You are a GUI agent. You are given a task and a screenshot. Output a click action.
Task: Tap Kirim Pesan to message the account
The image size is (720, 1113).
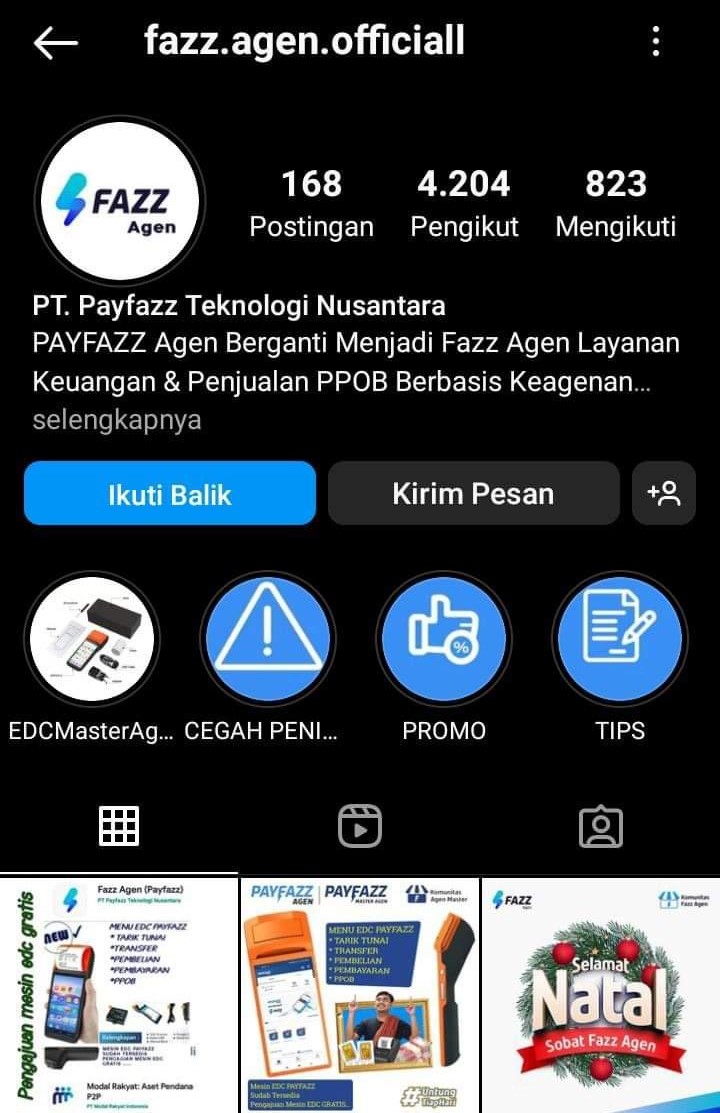[x=474, y=492]
